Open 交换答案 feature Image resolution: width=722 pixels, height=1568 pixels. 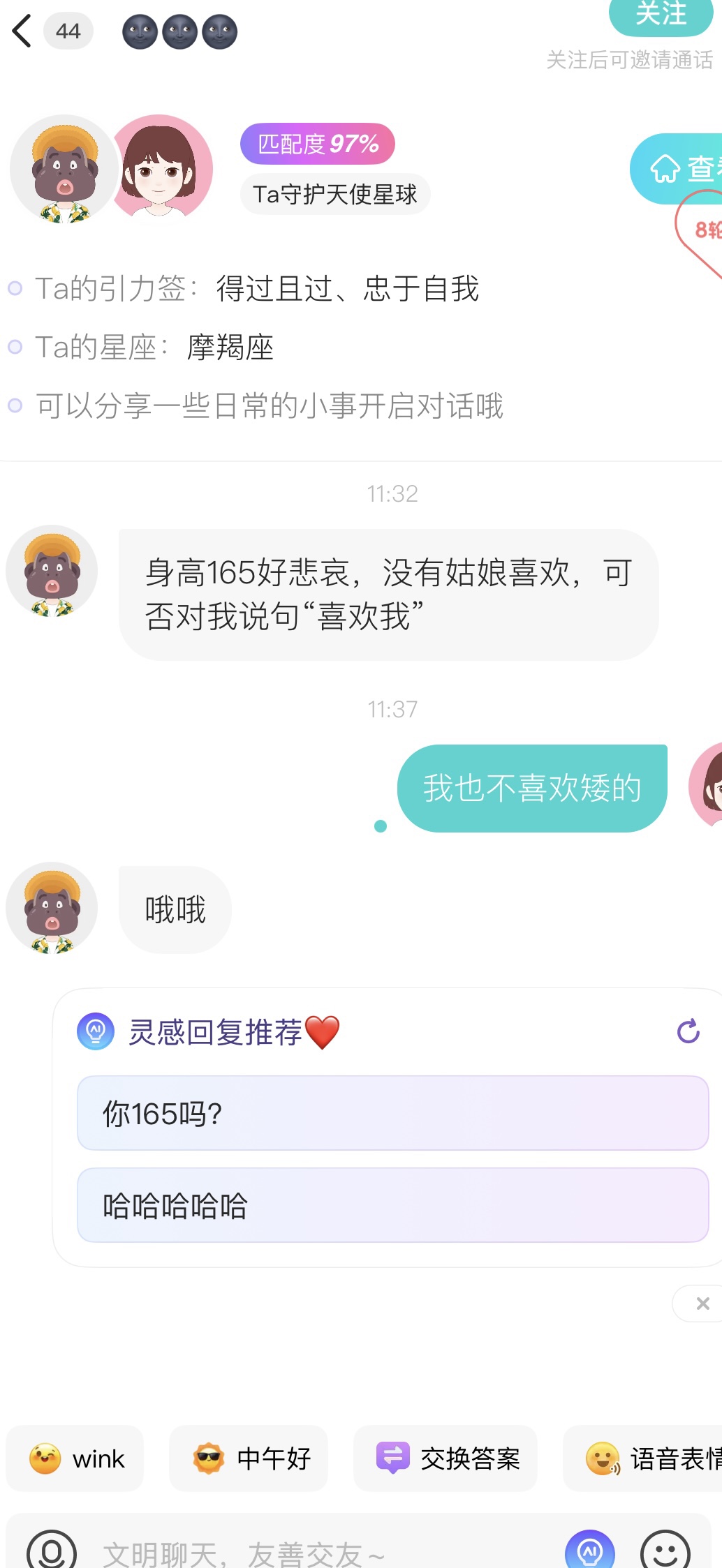[x=445, y=1458]
